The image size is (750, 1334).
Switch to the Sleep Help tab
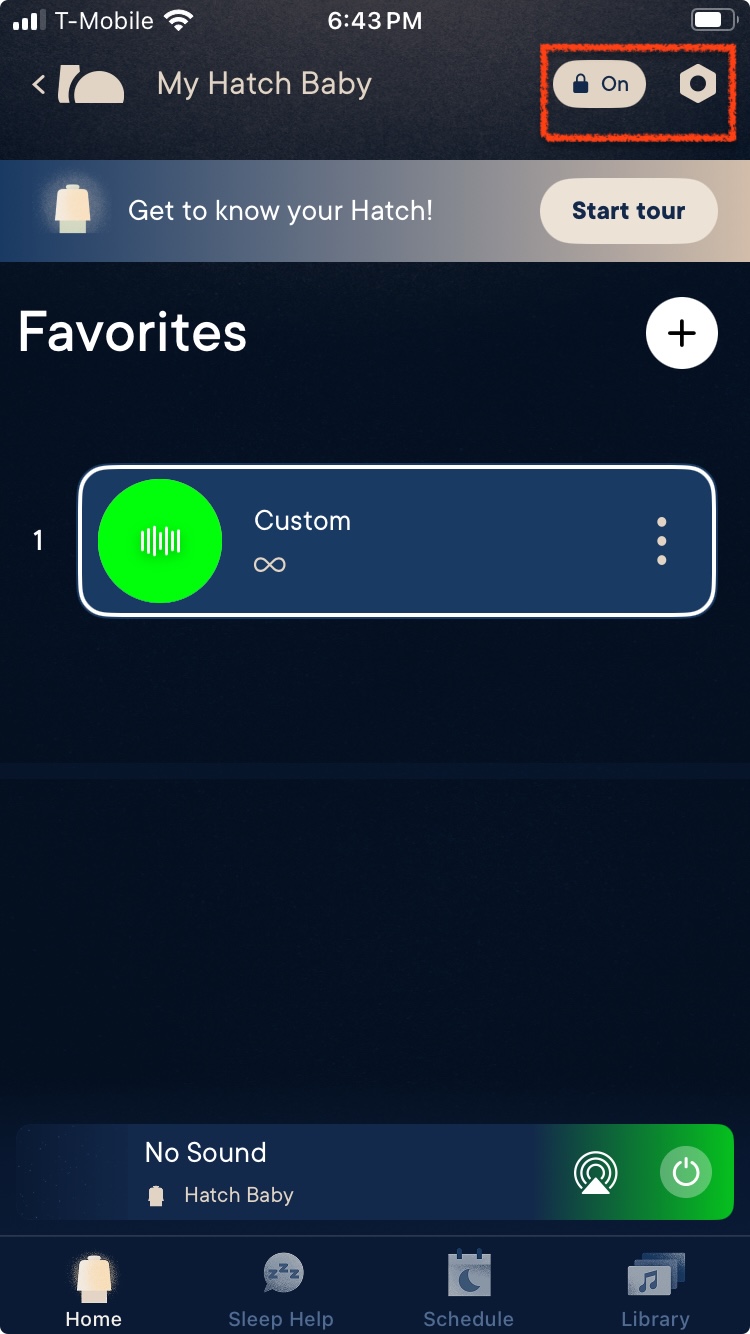click(x=281, y=1290)
